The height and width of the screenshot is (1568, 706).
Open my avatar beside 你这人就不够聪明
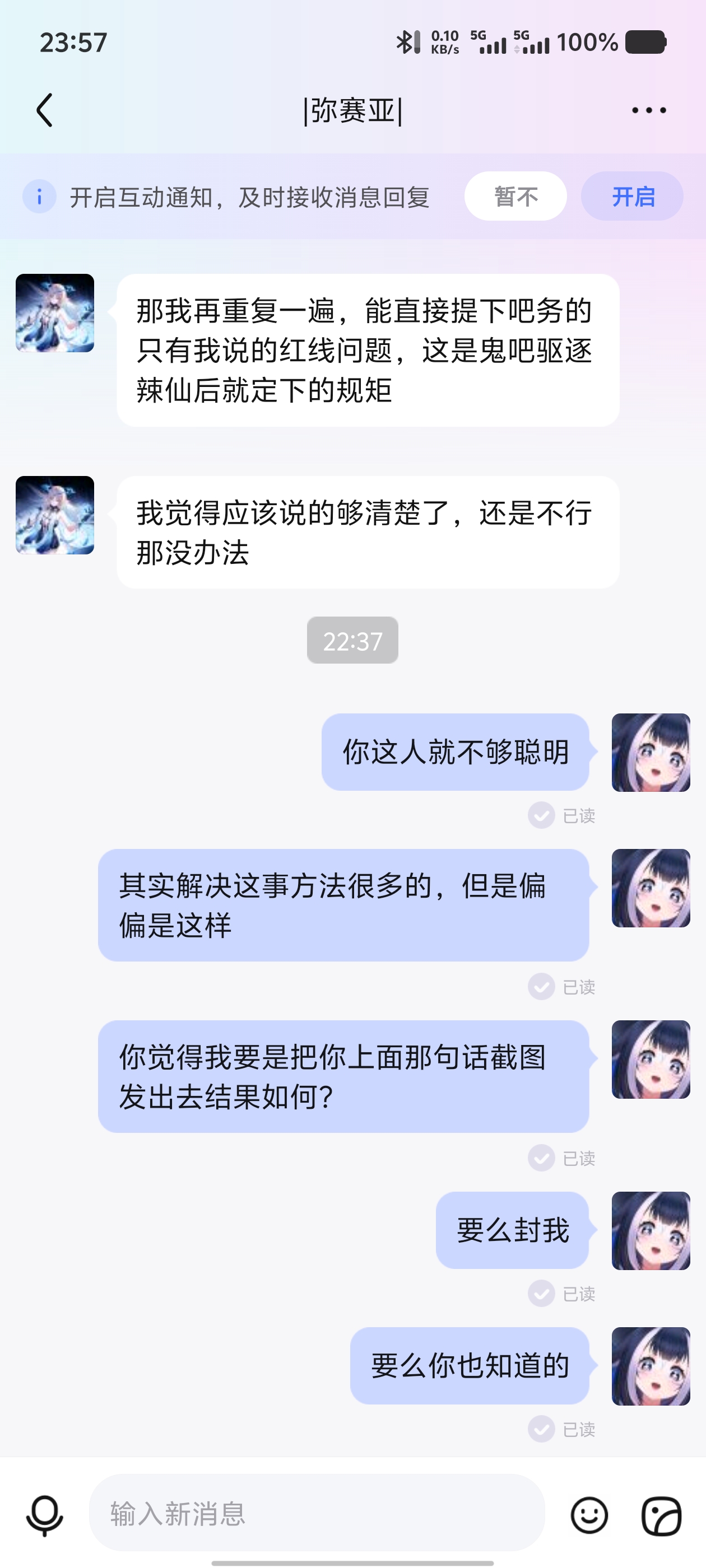pos(650,752)
